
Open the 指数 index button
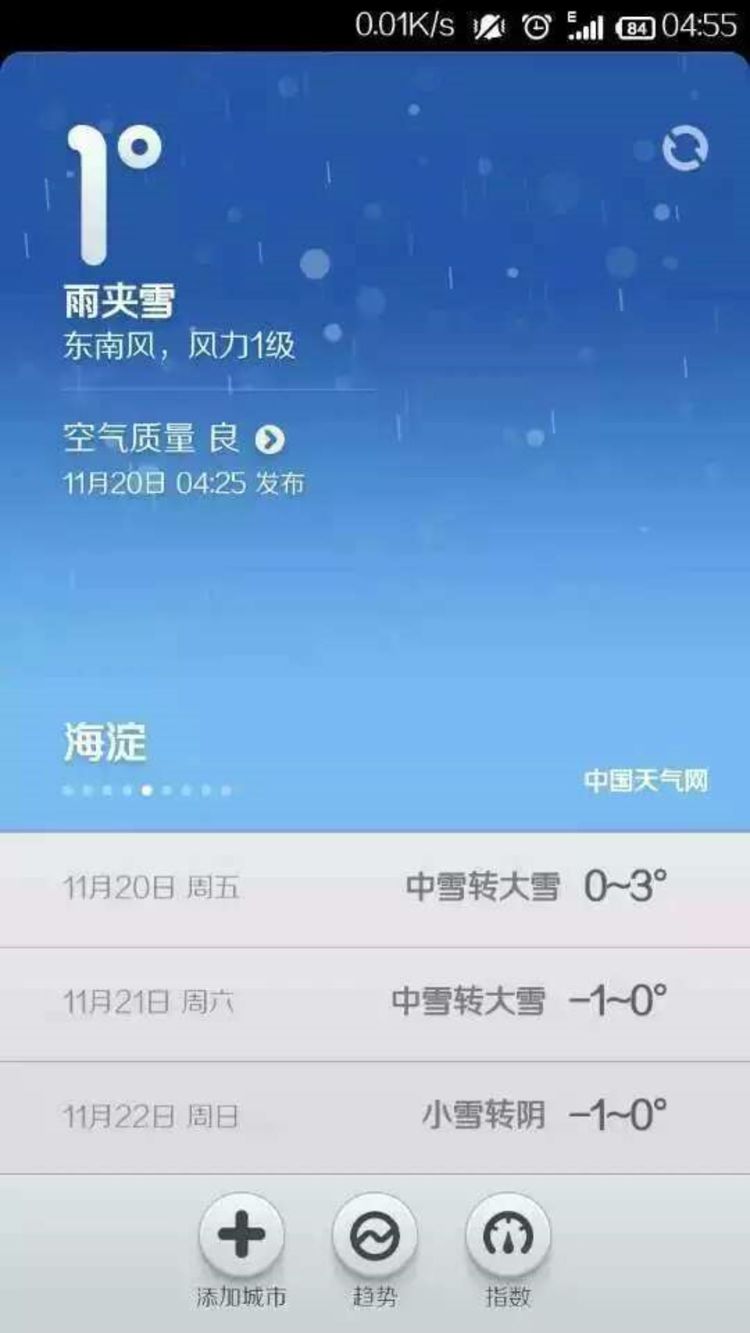pos(508,1236)
